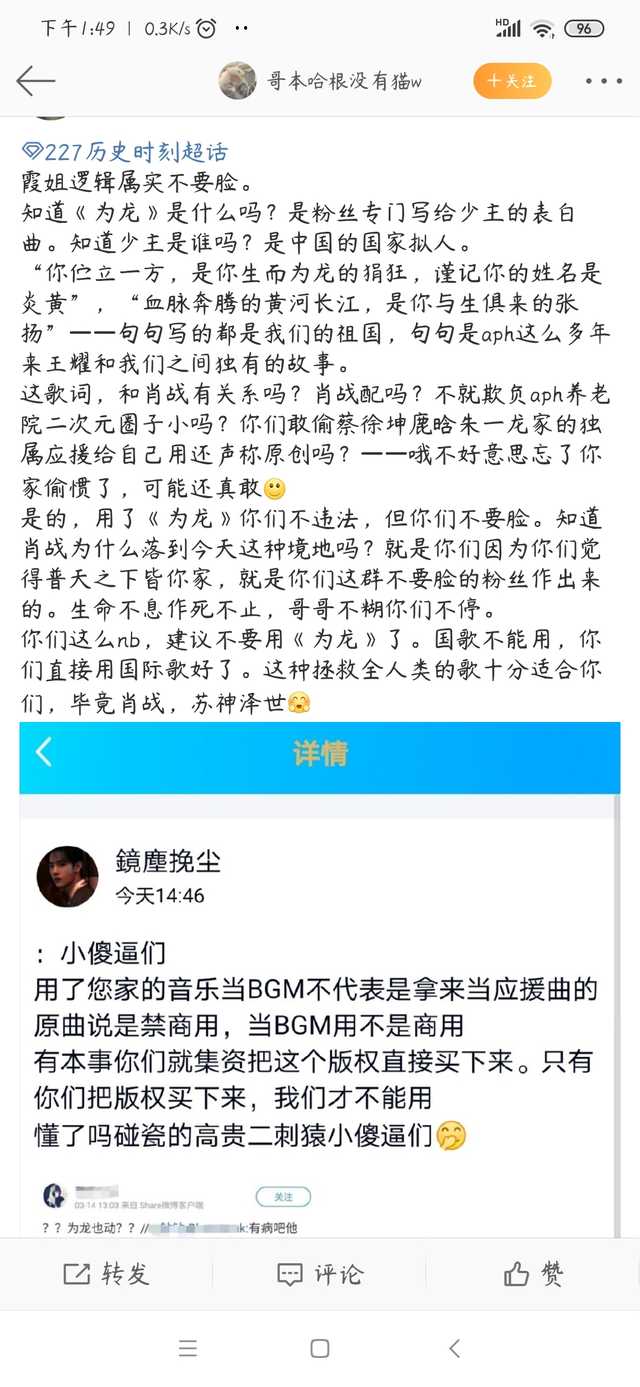Open the three-dot overflow menu
640x1387 pixels.
pos(603,80)
